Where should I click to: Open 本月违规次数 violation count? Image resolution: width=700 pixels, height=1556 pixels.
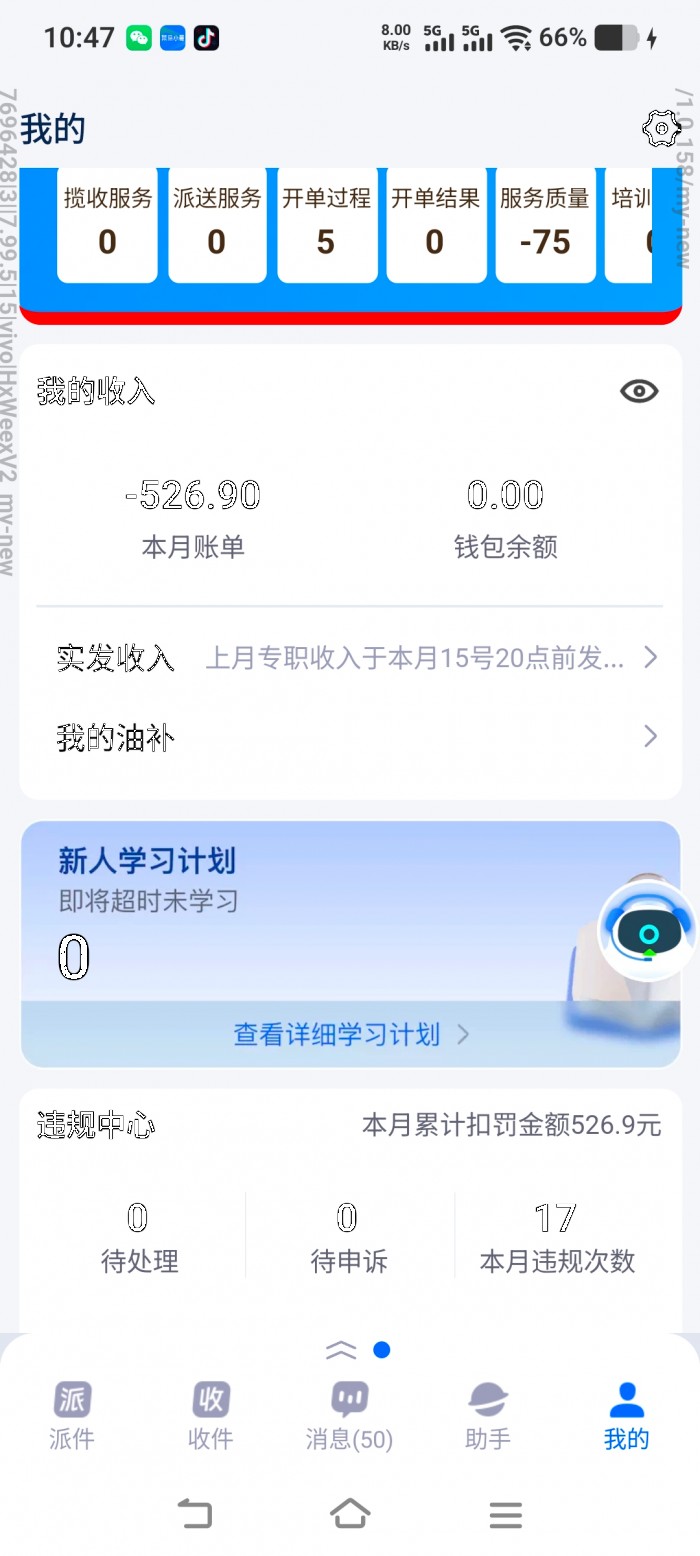pyautogui.click(x=556, y=1237)
